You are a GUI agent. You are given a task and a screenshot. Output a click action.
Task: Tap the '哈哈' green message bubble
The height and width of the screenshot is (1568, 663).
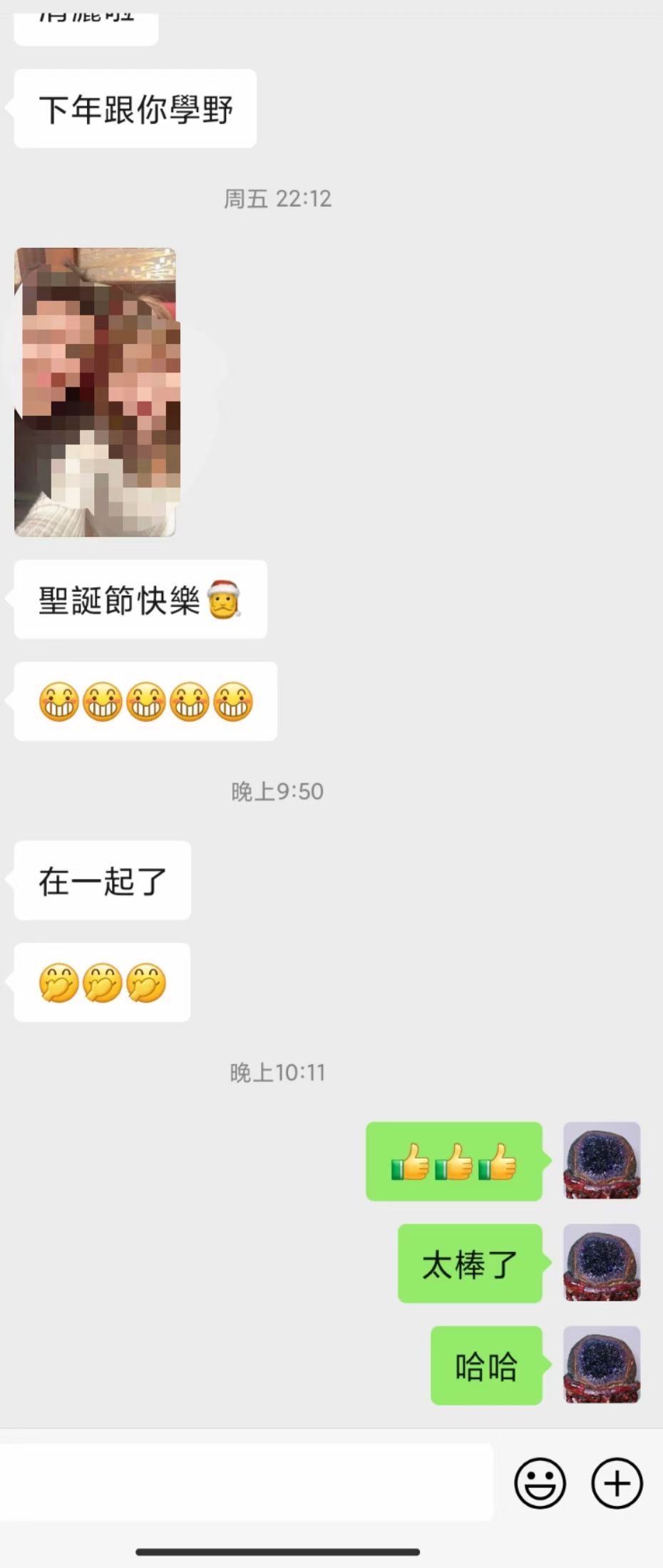pyautogui.click(x=485, y=1368)
